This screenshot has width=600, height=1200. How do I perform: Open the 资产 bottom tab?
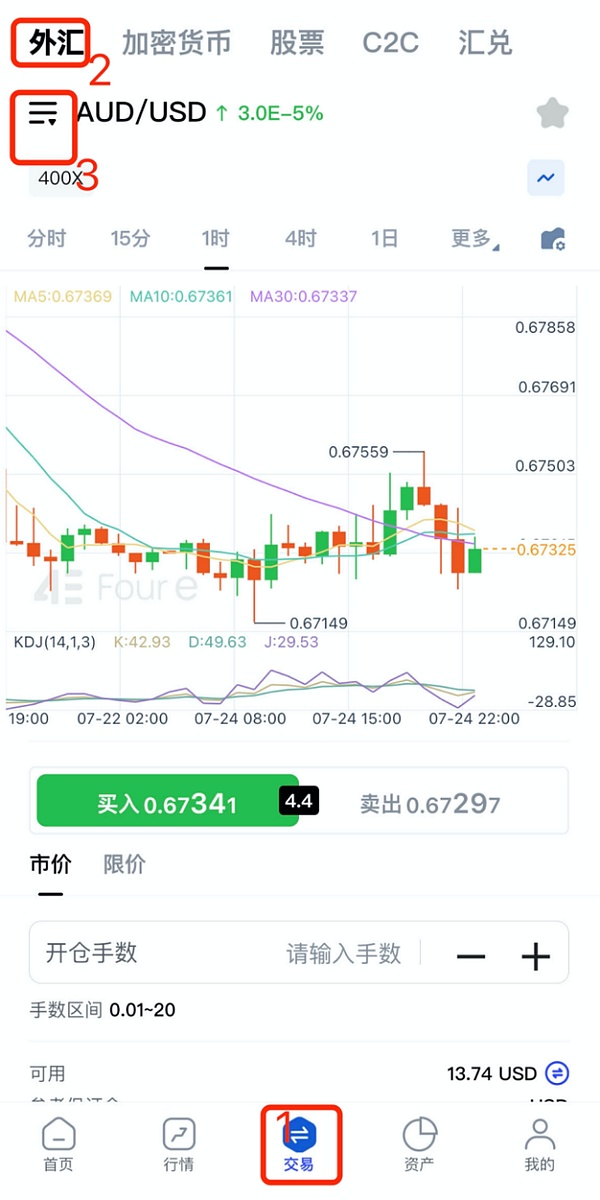419,1145
